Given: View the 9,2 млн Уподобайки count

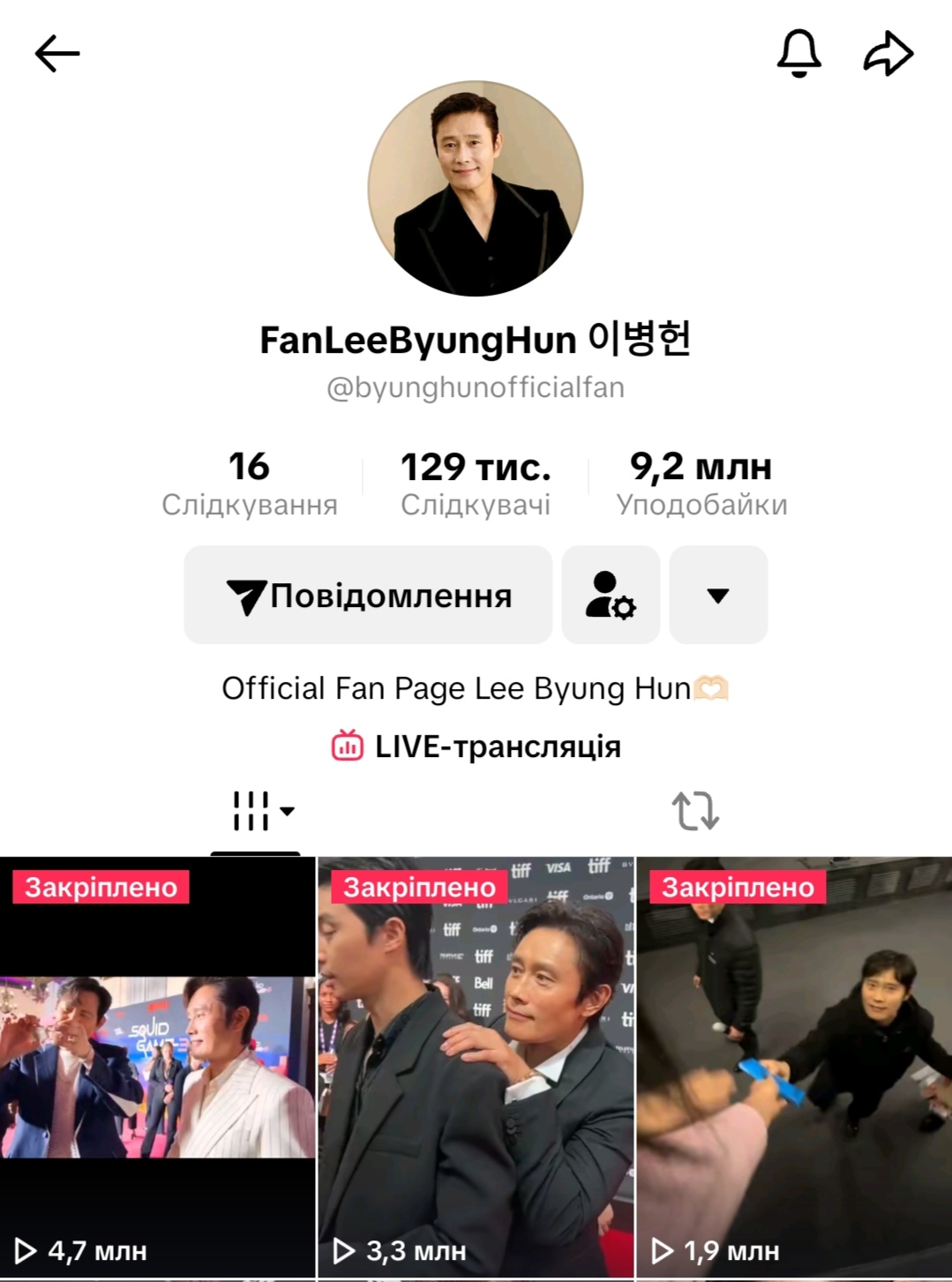Looking at the screenshot, I should point(701,481).
